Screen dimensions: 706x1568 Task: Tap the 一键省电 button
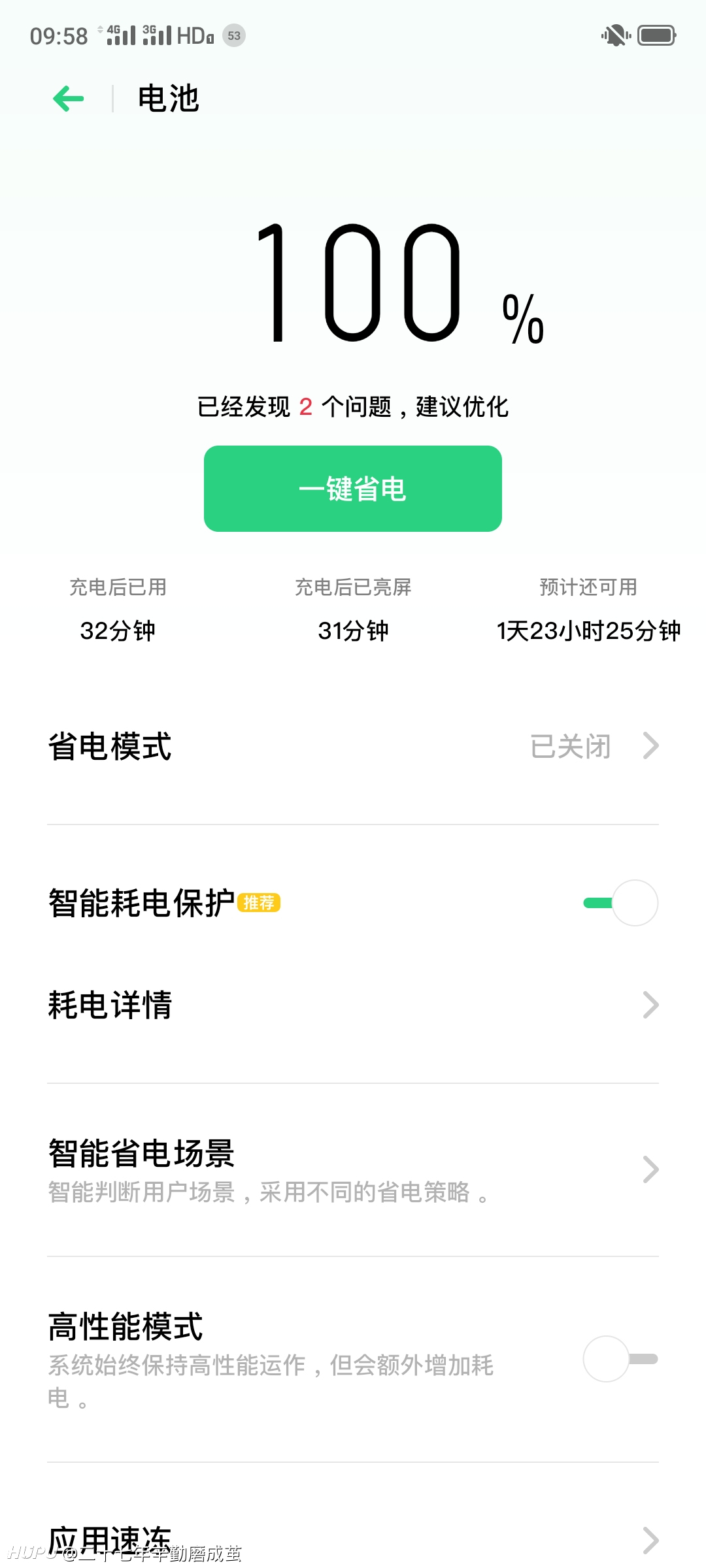coord(353,489)
